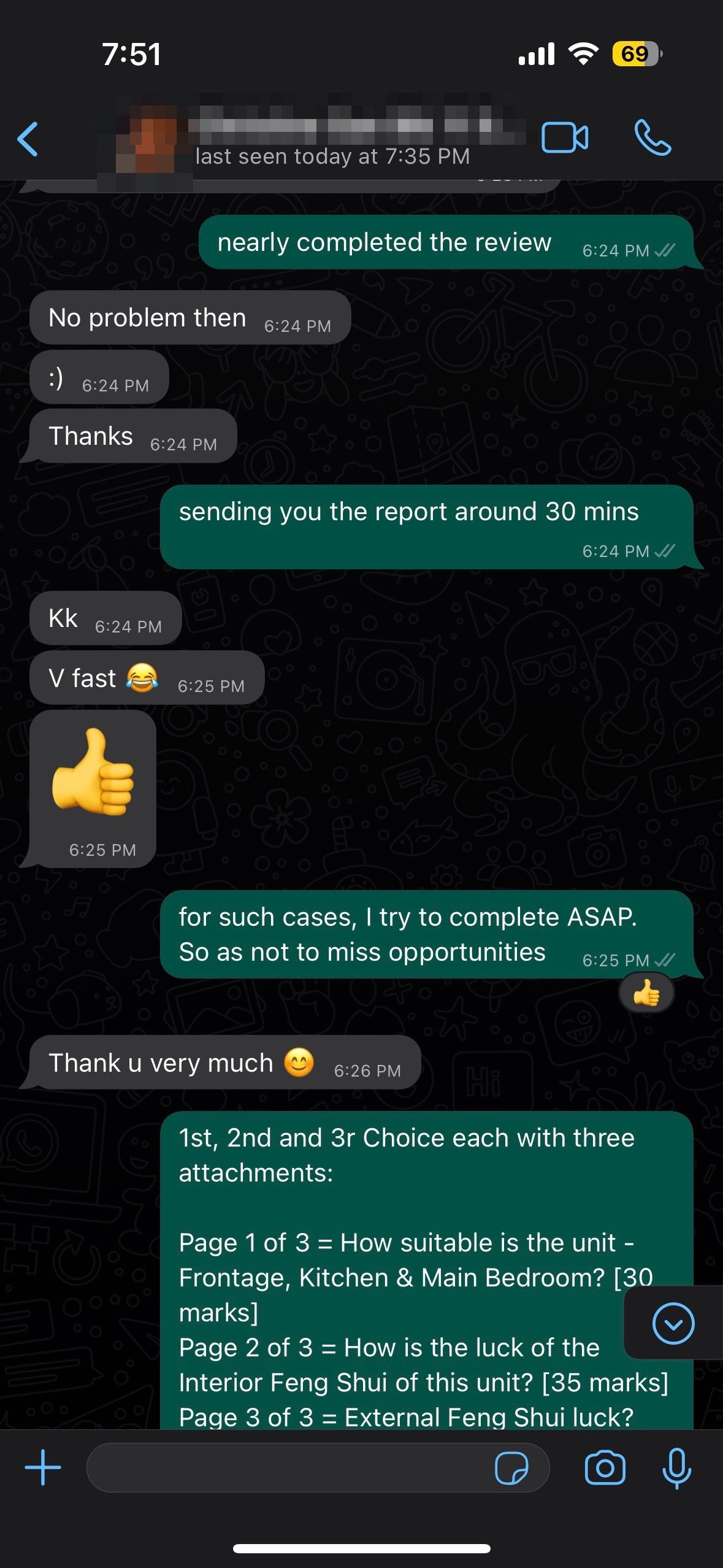723x1568 pixels.
Task: Open the attachment plus menu
Action: pos(43,1467)
